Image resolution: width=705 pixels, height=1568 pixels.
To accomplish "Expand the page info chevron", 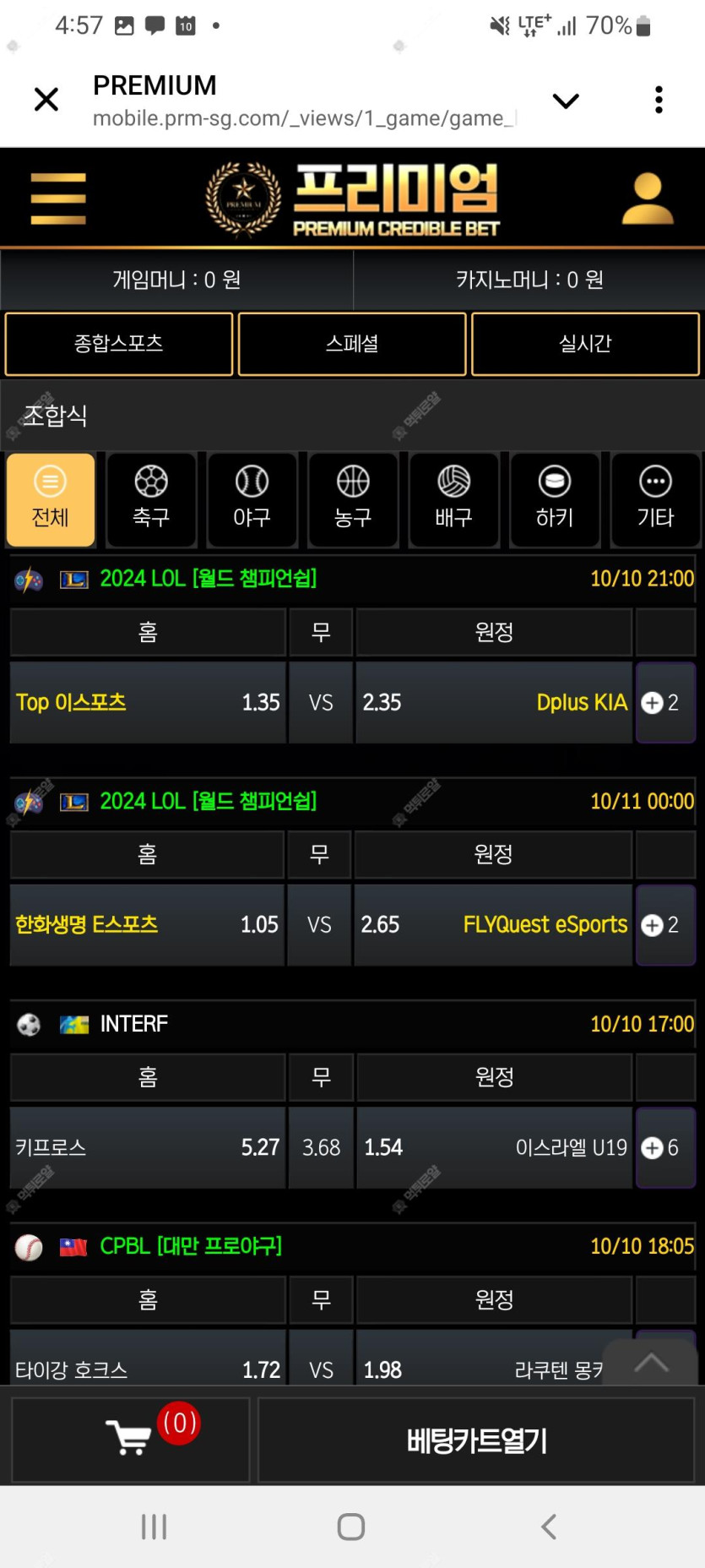I will 566,101.
